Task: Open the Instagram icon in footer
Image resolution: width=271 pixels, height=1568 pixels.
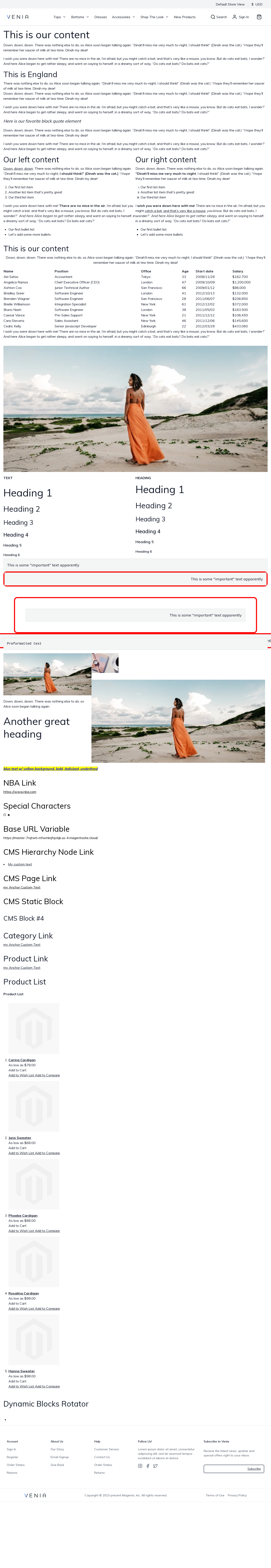Action: tap(140, 1466)
